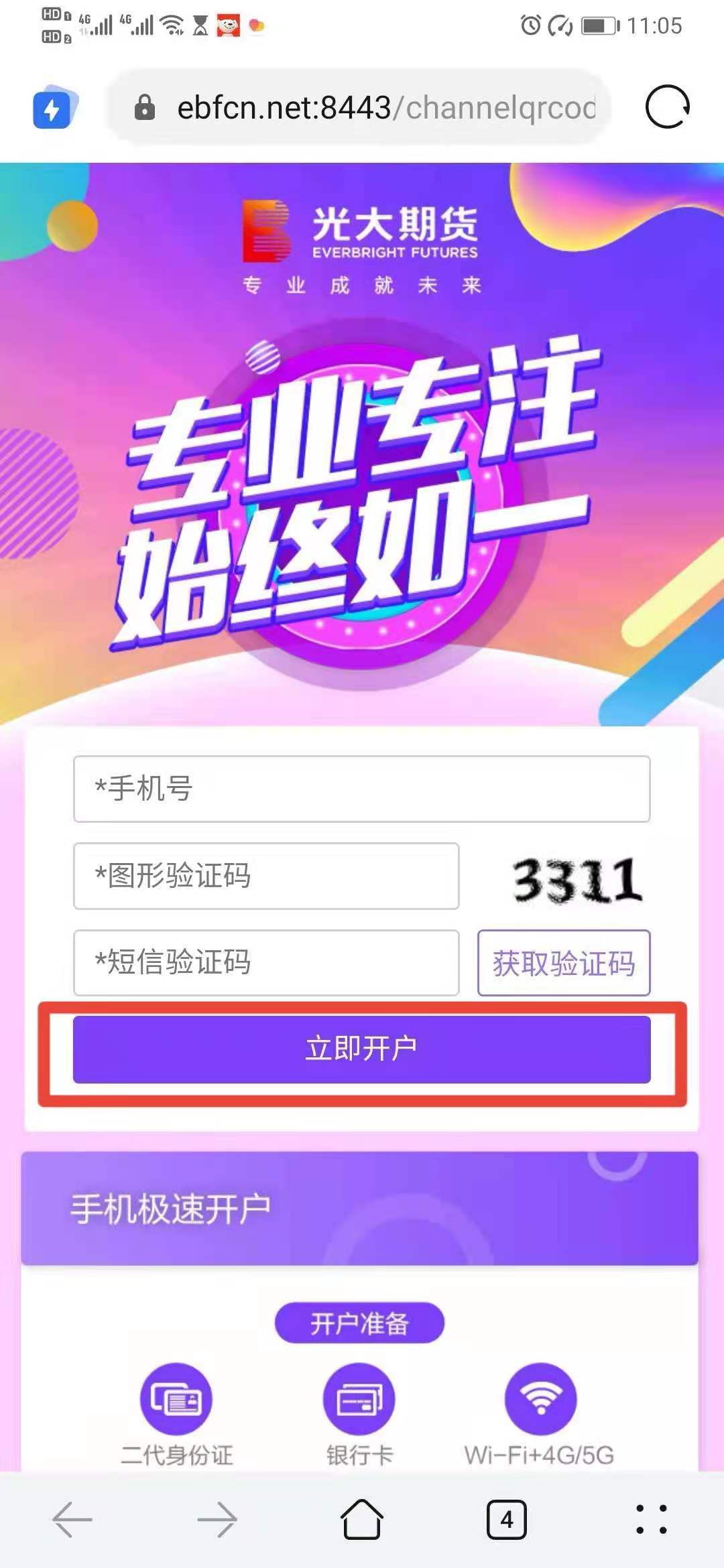Open the blue lightning shortcut icon
This screenshot has height=1568, width=724.
(54, 108)
